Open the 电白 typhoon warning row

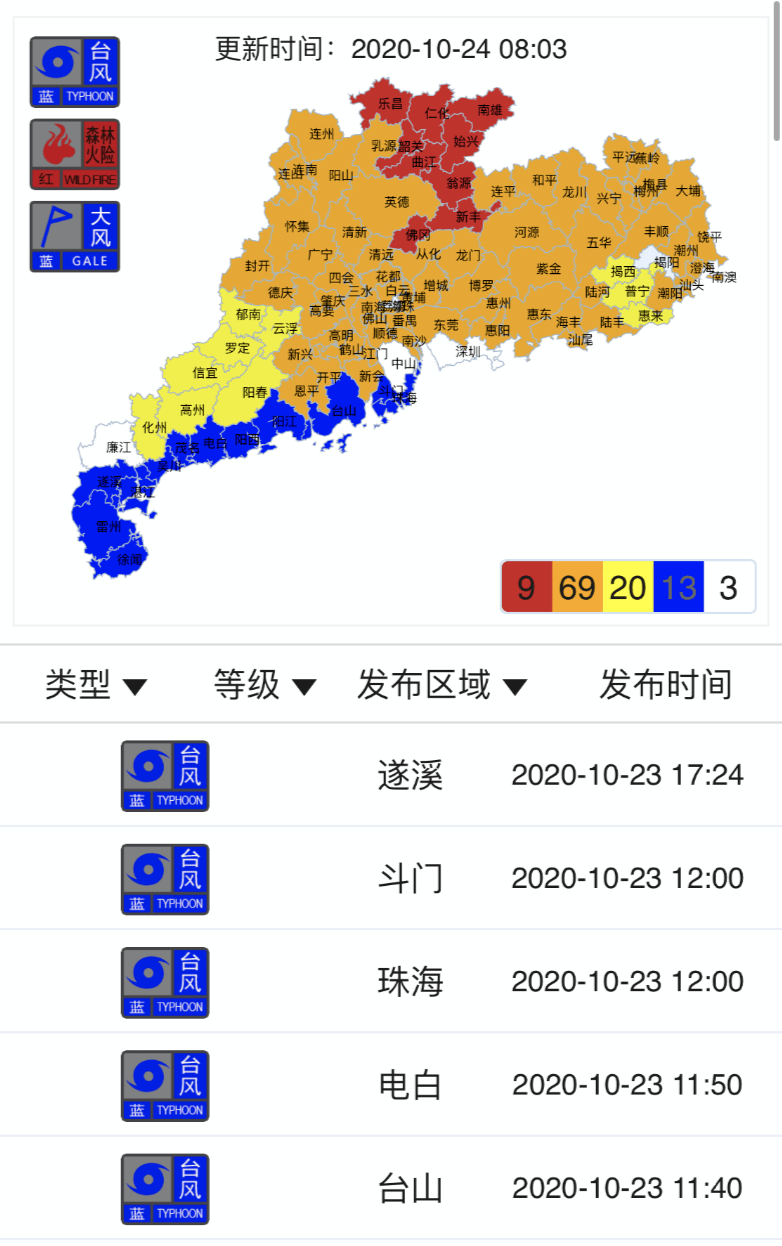tap(410, 1085)
